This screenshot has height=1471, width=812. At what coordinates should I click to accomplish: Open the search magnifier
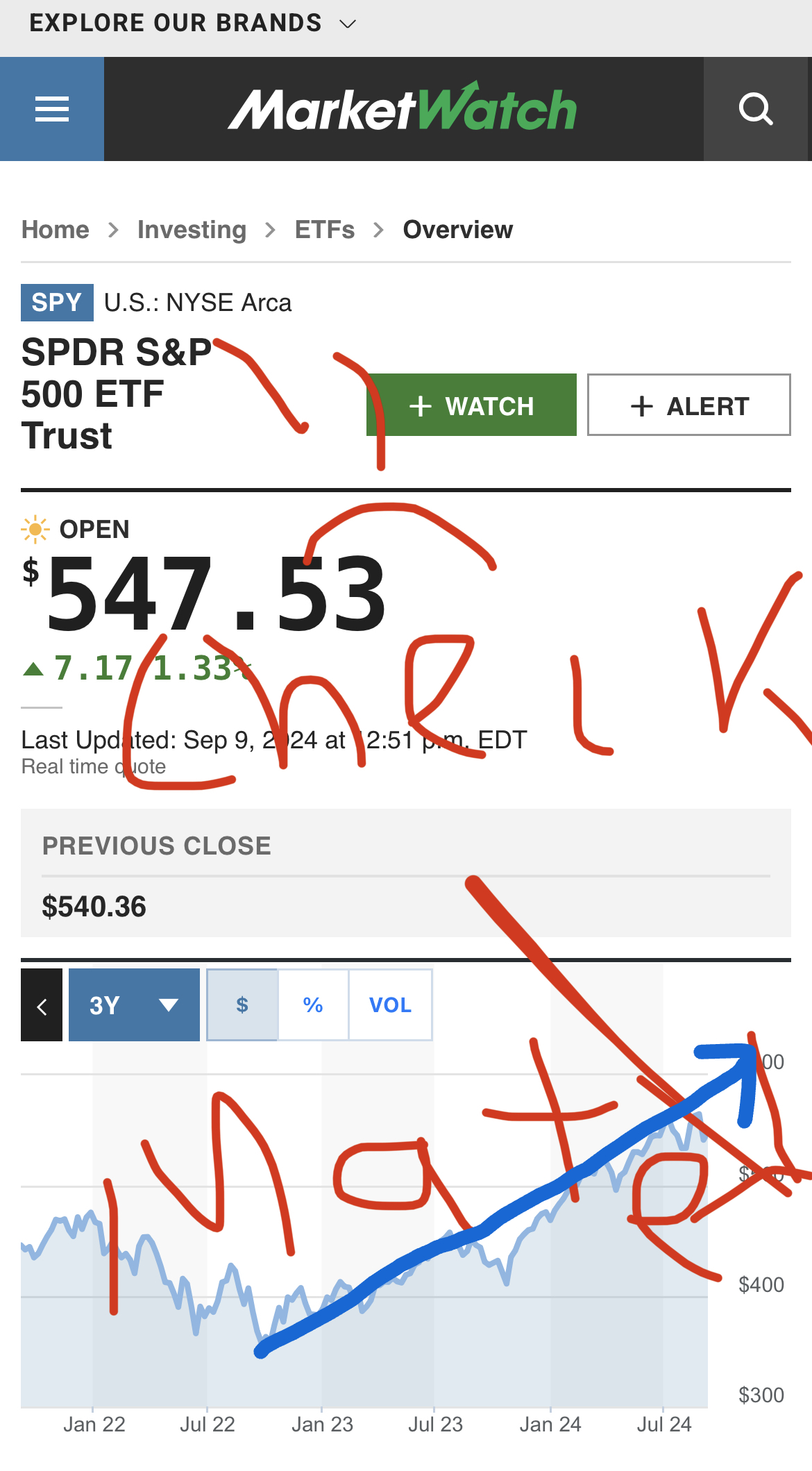tap(756, 109)
